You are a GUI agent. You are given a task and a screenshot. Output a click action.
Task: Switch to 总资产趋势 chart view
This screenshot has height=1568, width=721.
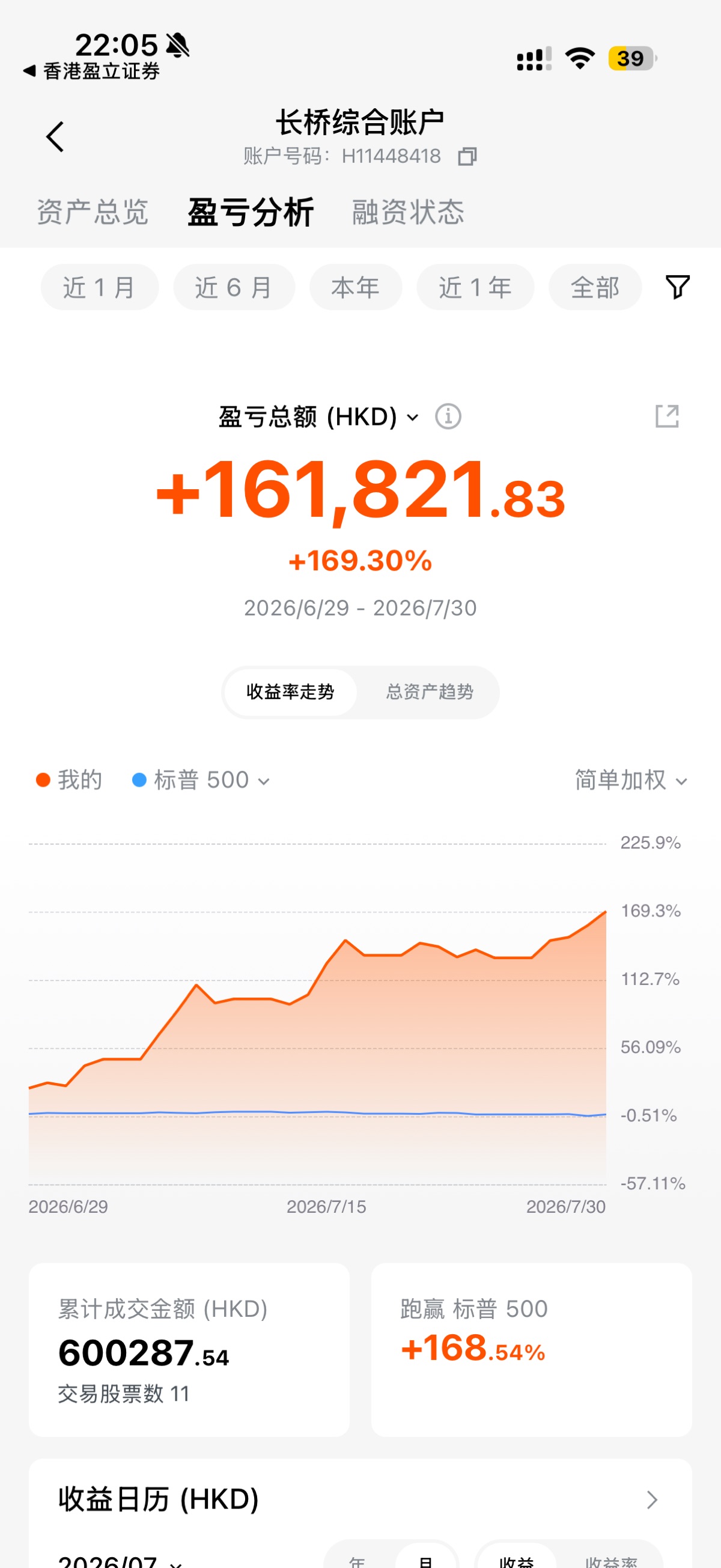(x=430, y=692)
